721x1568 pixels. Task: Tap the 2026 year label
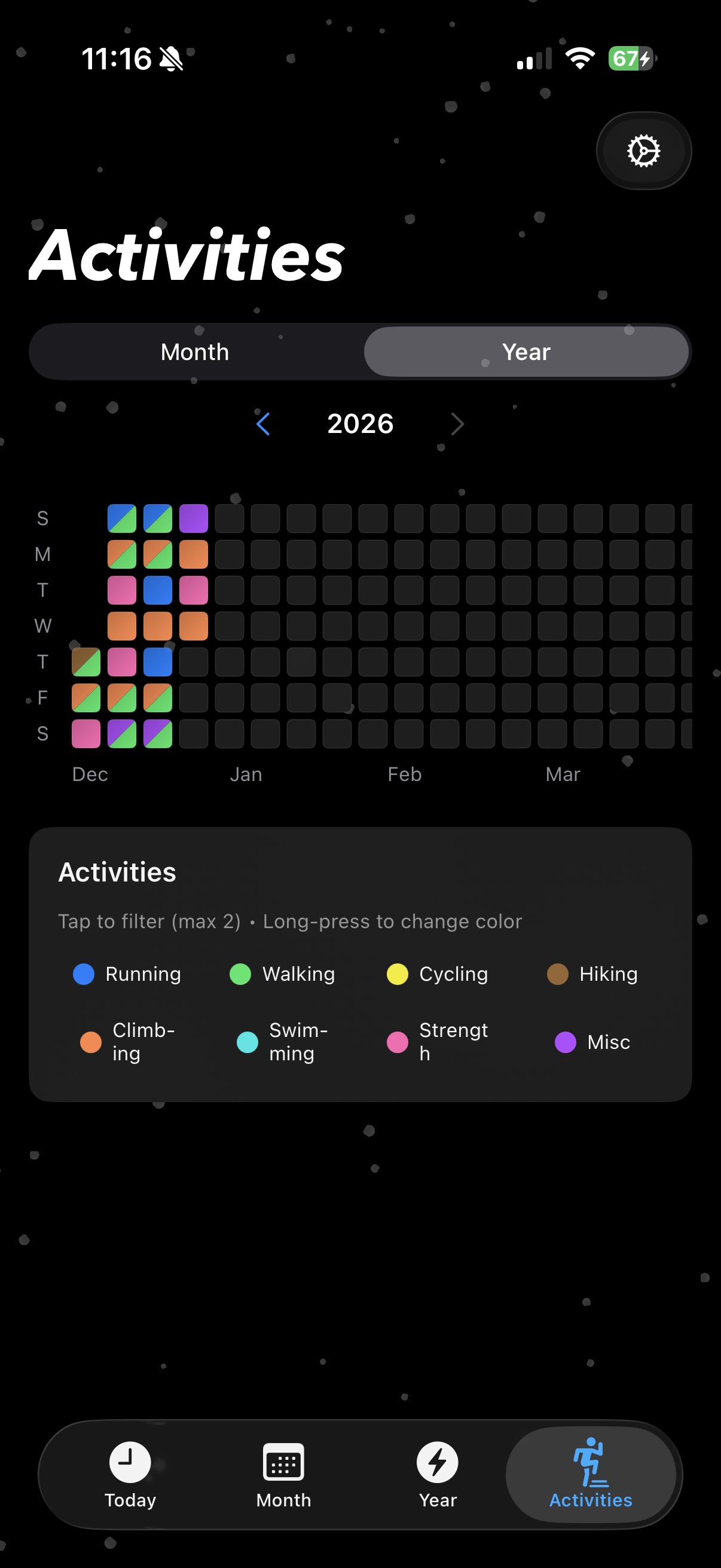[x=360, y=424]
